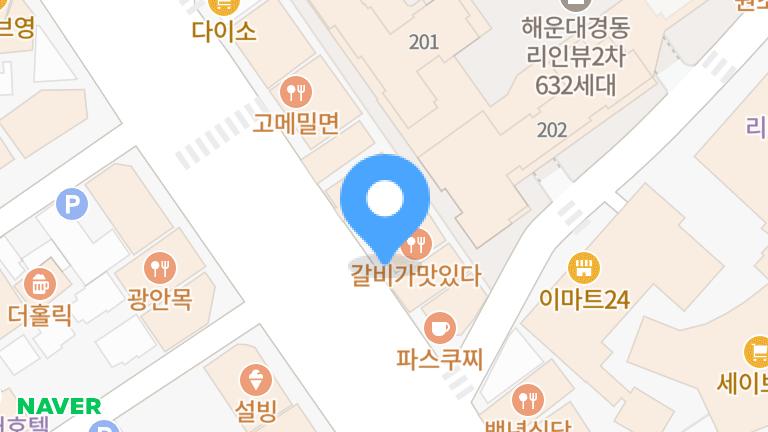
Task: Select the parking lot P marker
Action: (71, 204)
